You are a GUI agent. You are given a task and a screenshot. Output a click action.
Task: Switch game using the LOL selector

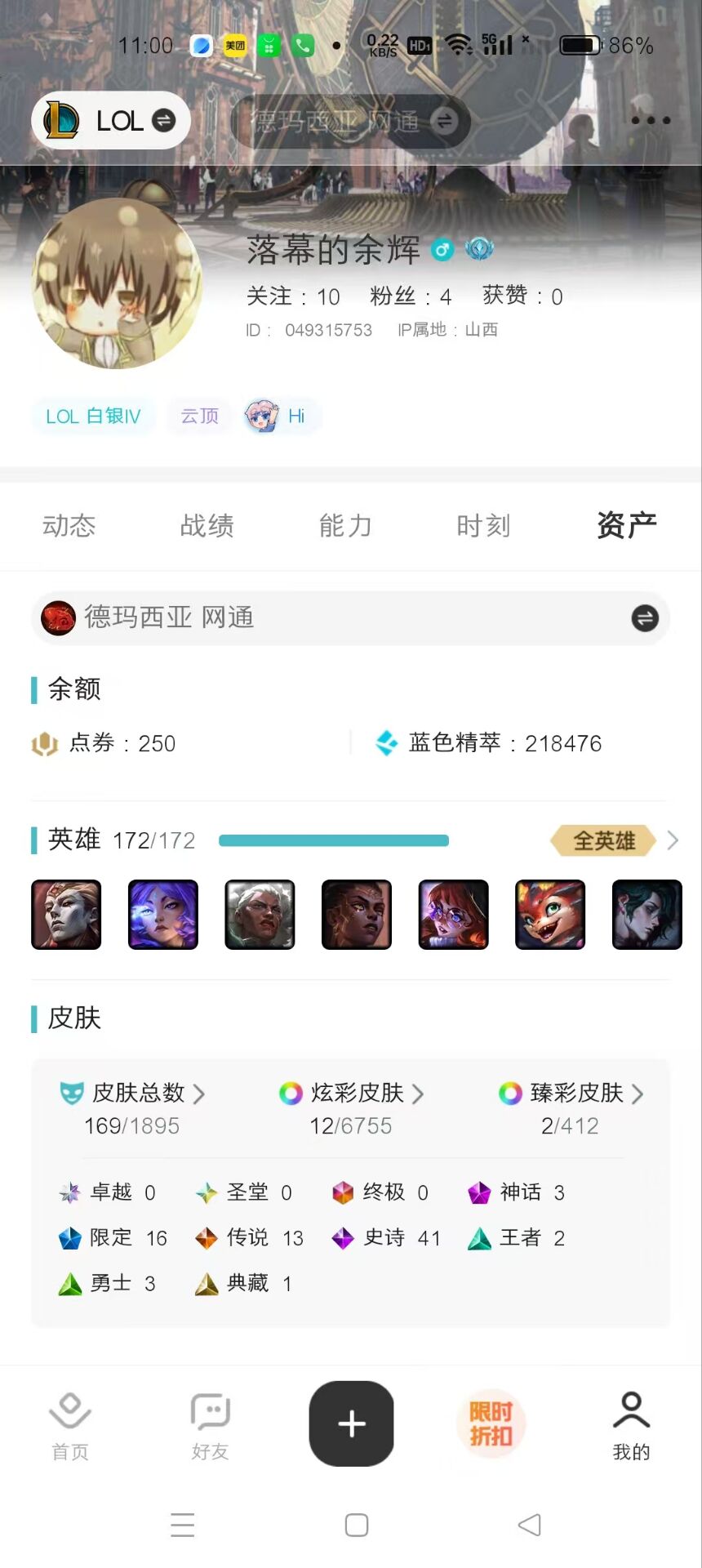pyautogui.click(x=111, y=121)
